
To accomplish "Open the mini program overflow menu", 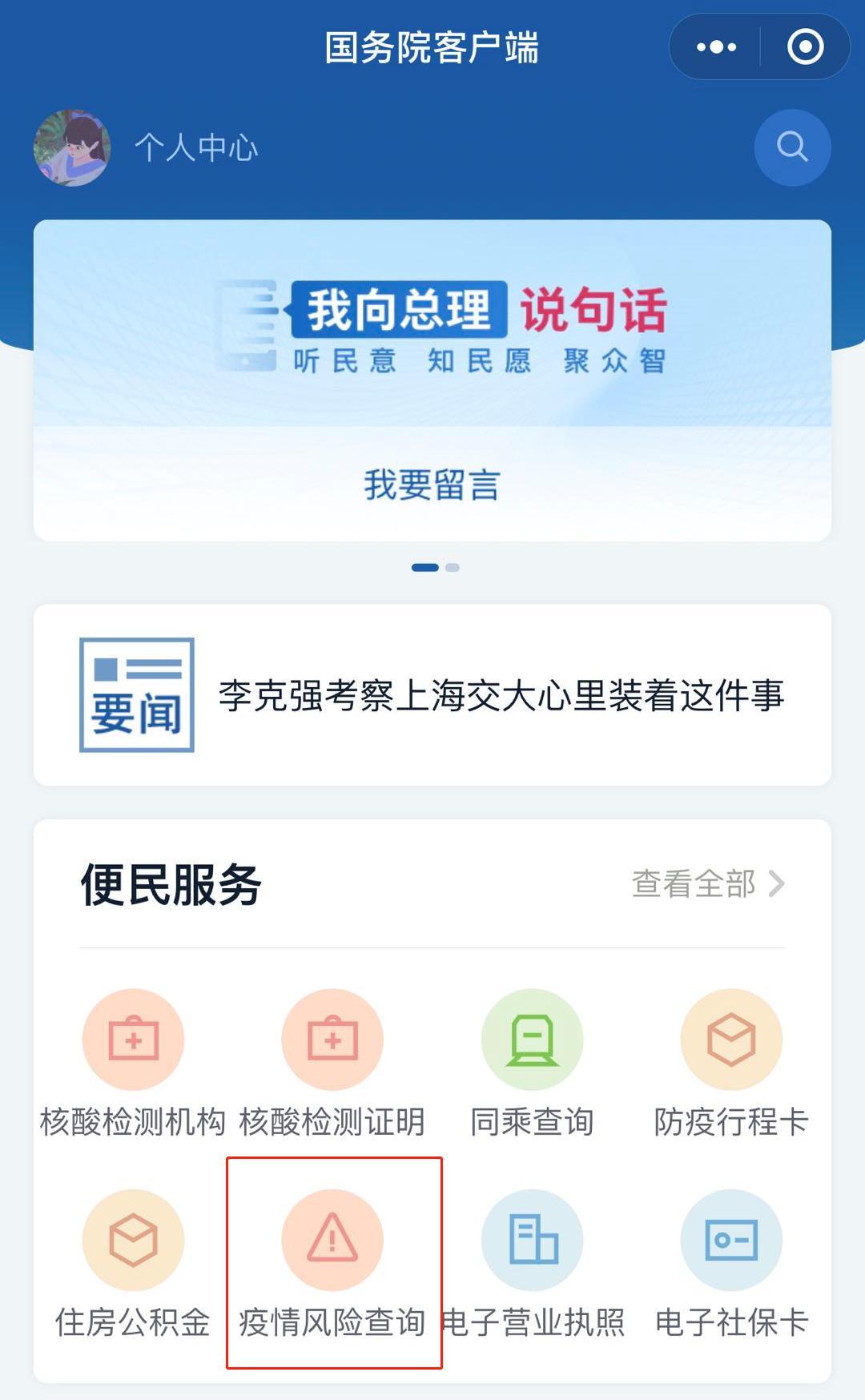I will click(x=716, y=47).
